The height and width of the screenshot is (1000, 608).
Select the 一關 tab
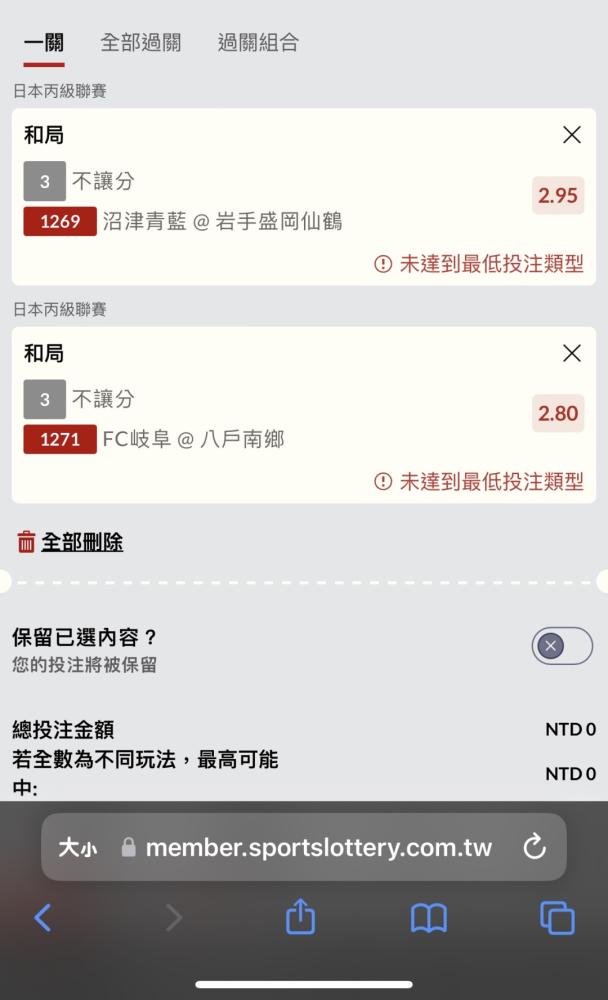coord(44,43)
